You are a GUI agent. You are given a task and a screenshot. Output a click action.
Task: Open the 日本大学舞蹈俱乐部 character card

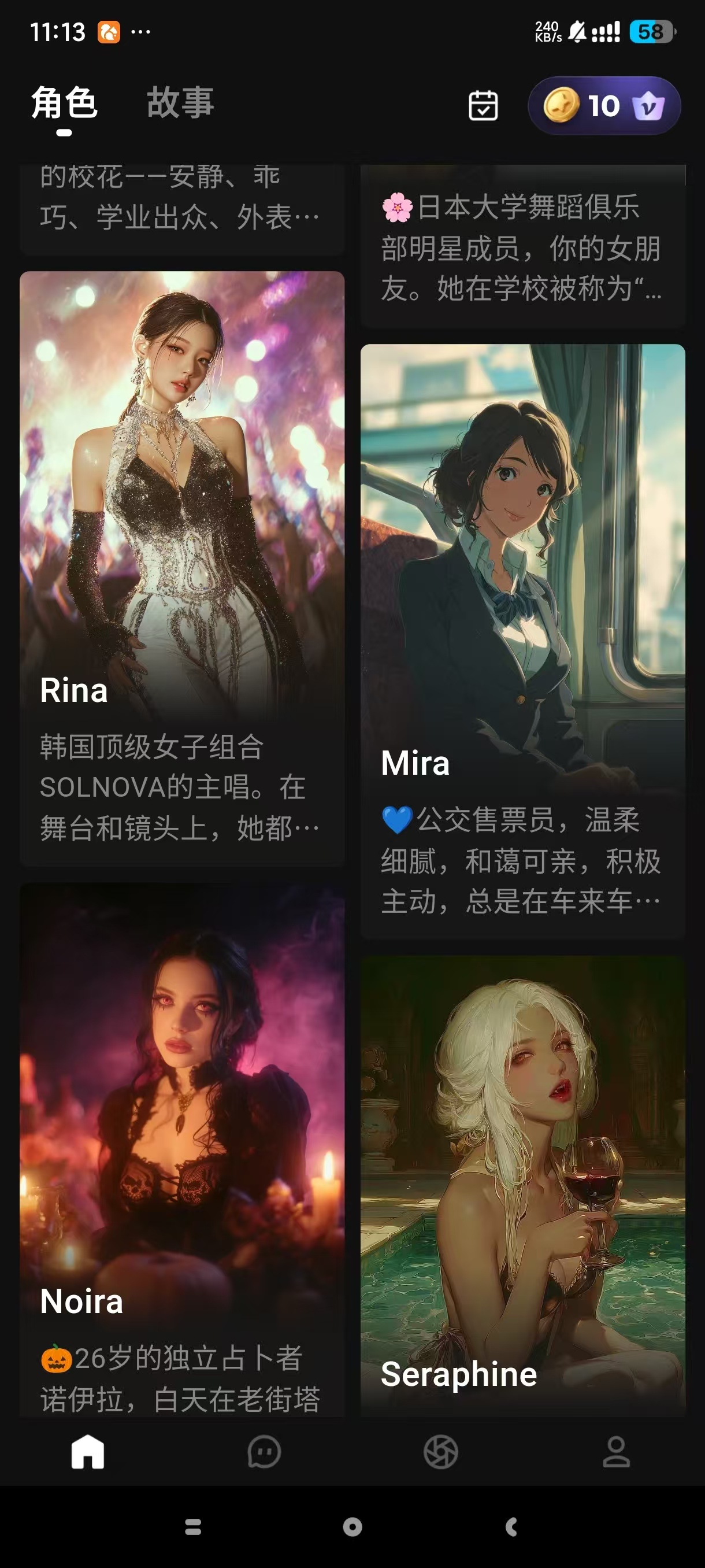click(522, 246)
